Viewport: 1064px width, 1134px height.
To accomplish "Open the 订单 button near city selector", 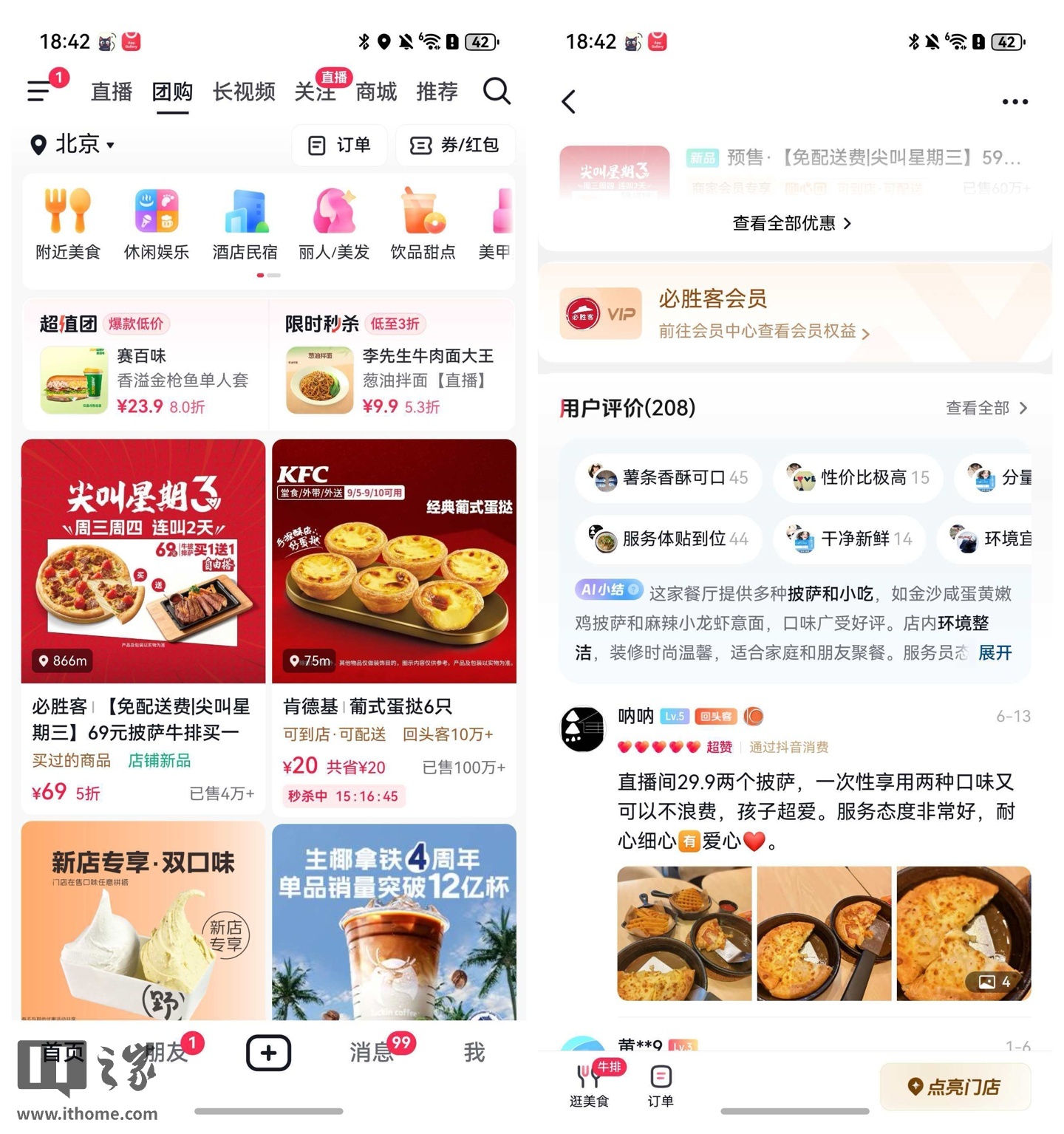I will click(x=340, y=145).
